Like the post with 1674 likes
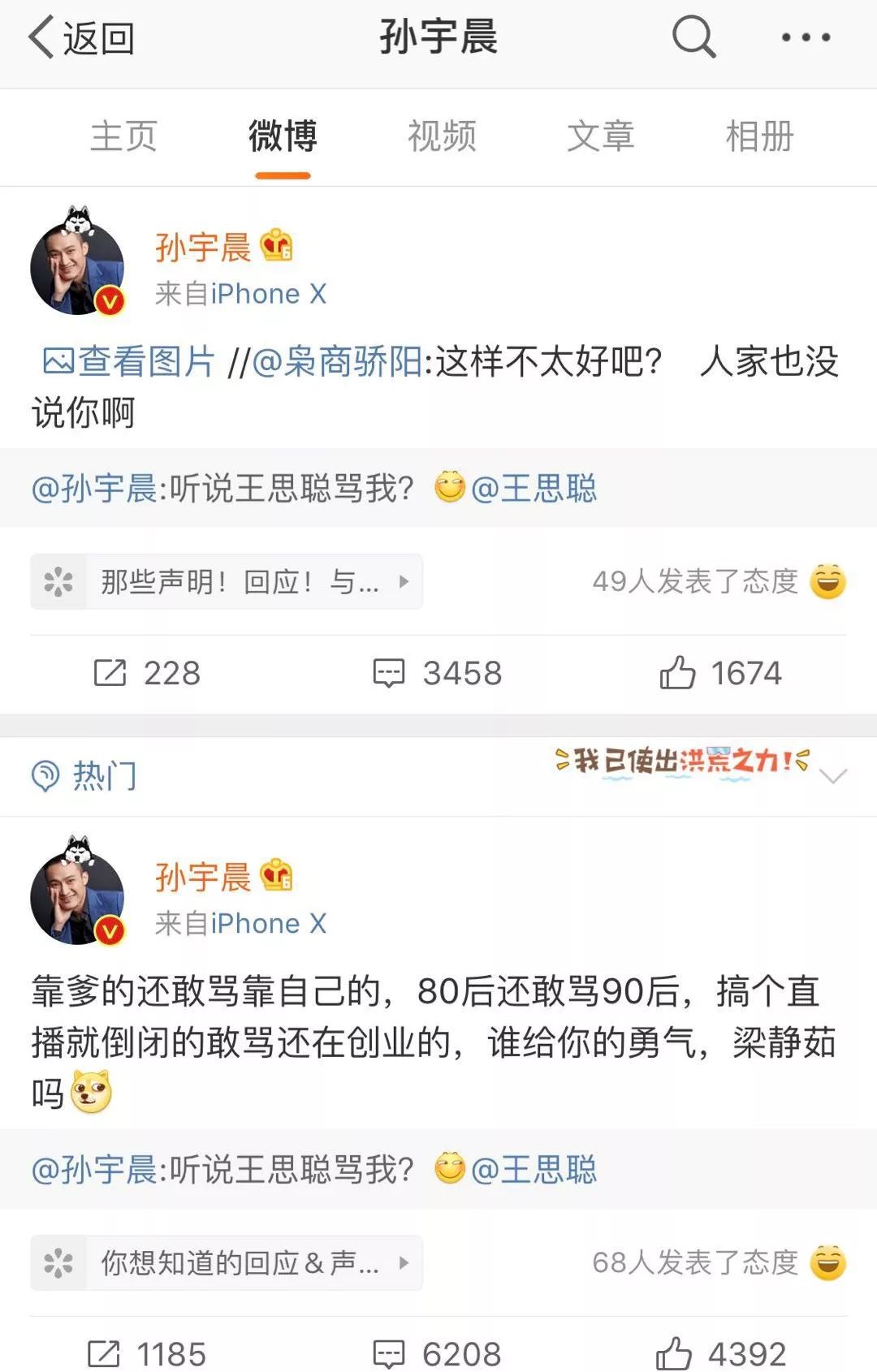The width and height of the screenshot is (877, 1372). [x=719, y=673]
